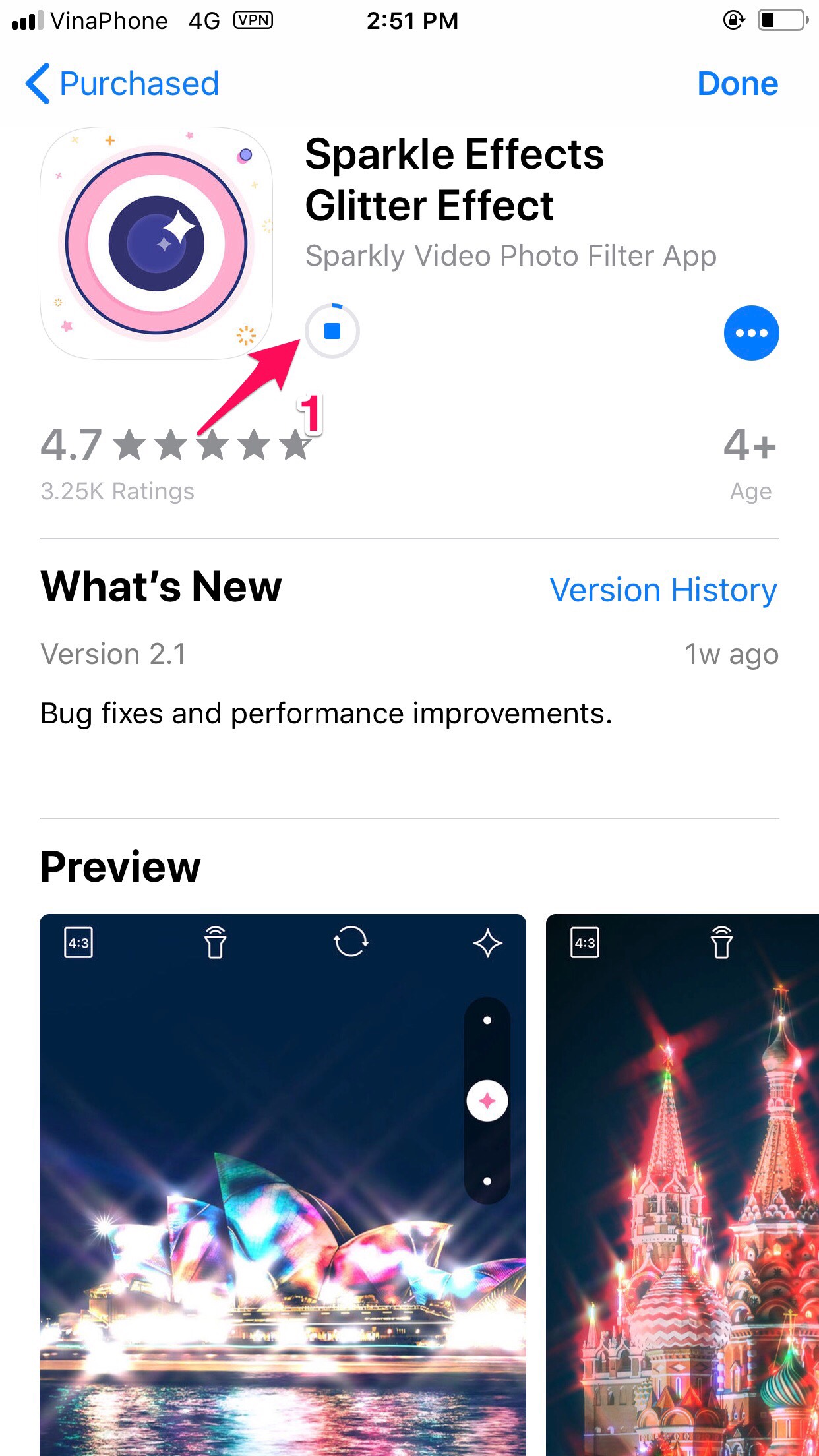Open Version History
Screen dimensions: 819x1456
[663, 590]
